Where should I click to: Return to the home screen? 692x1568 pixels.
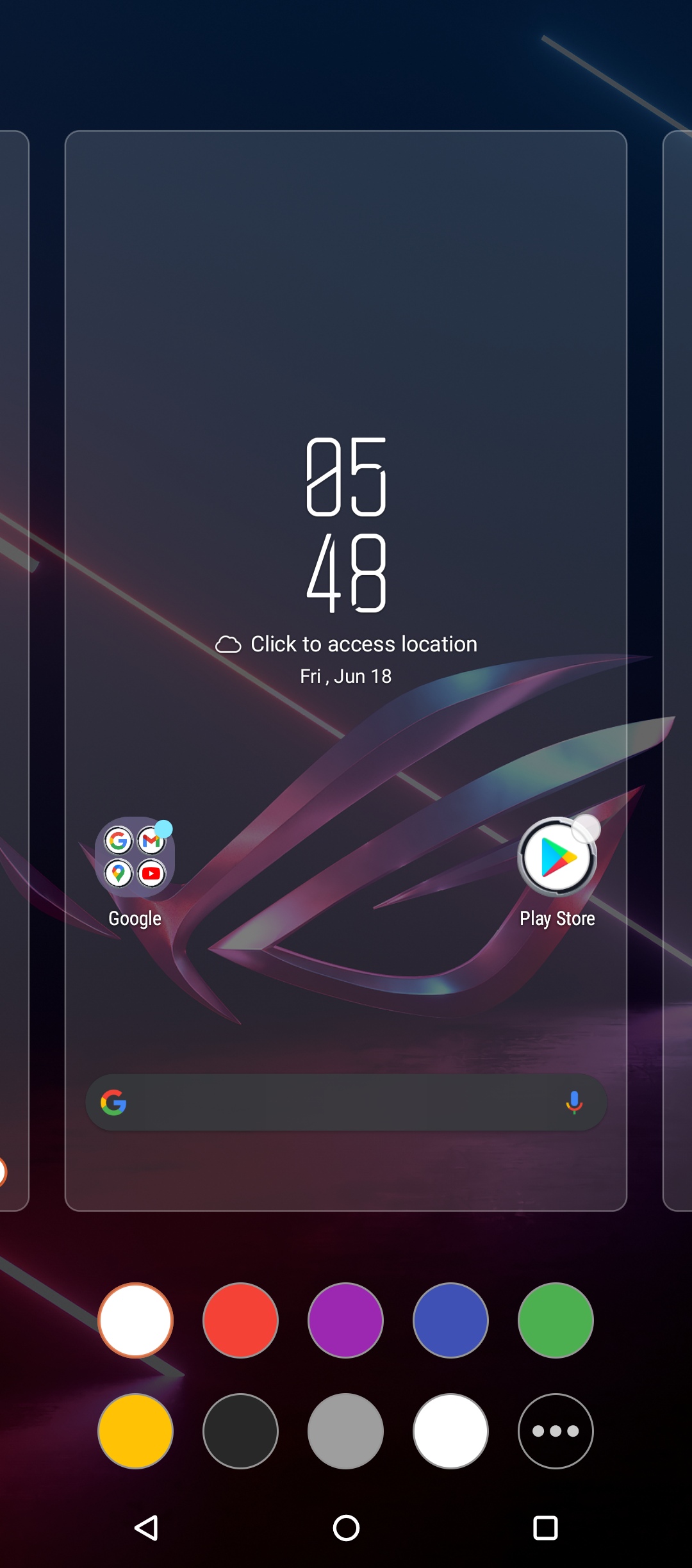[346, 1528]
